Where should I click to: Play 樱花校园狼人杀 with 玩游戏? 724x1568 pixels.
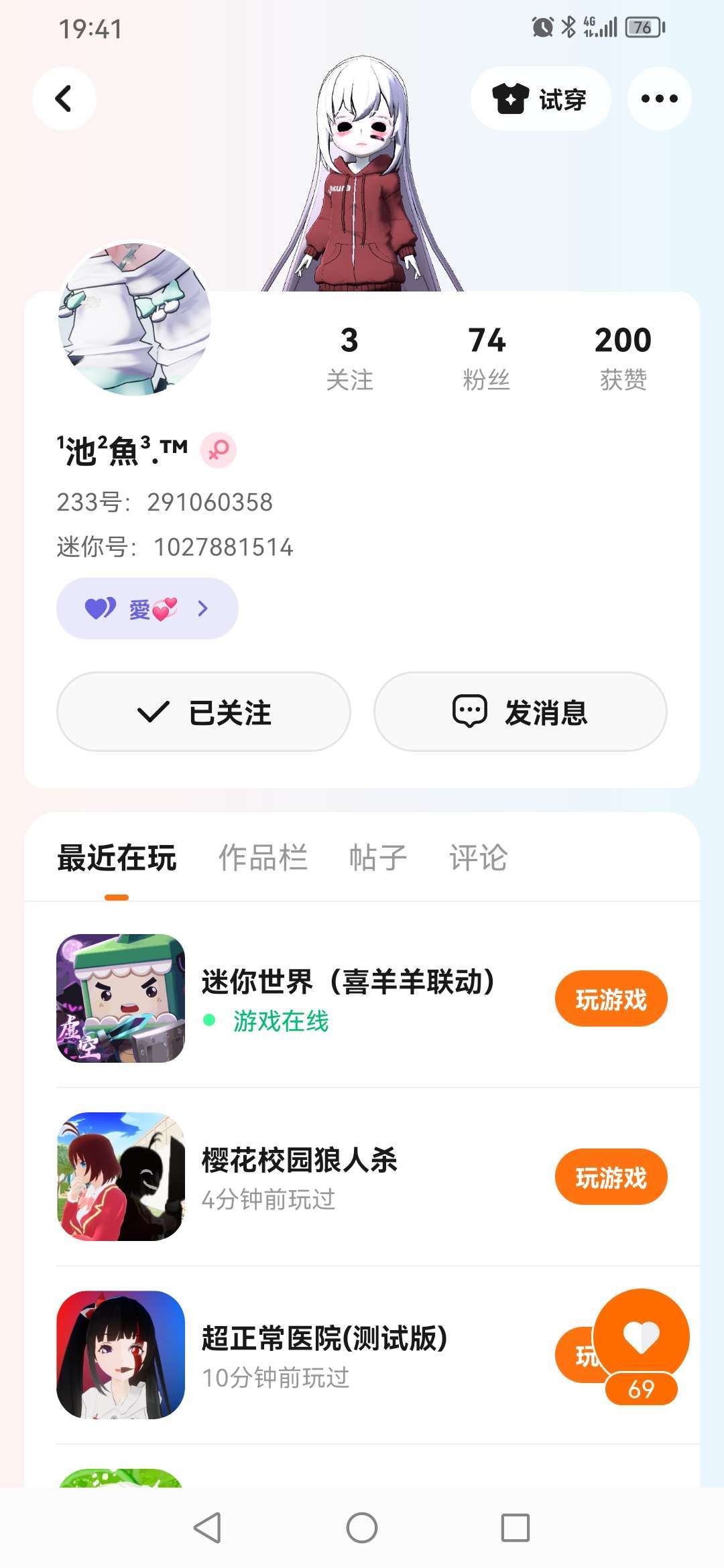pos(611,1177)
